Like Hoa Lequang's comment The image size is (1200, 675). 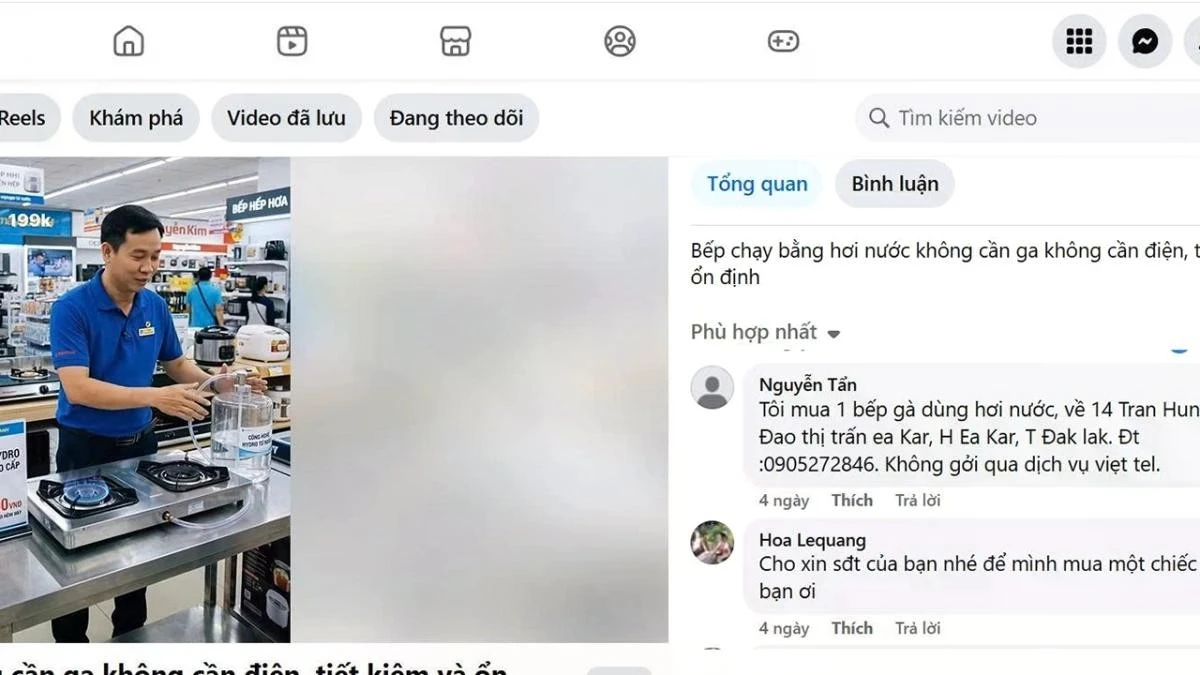[852, 628]
